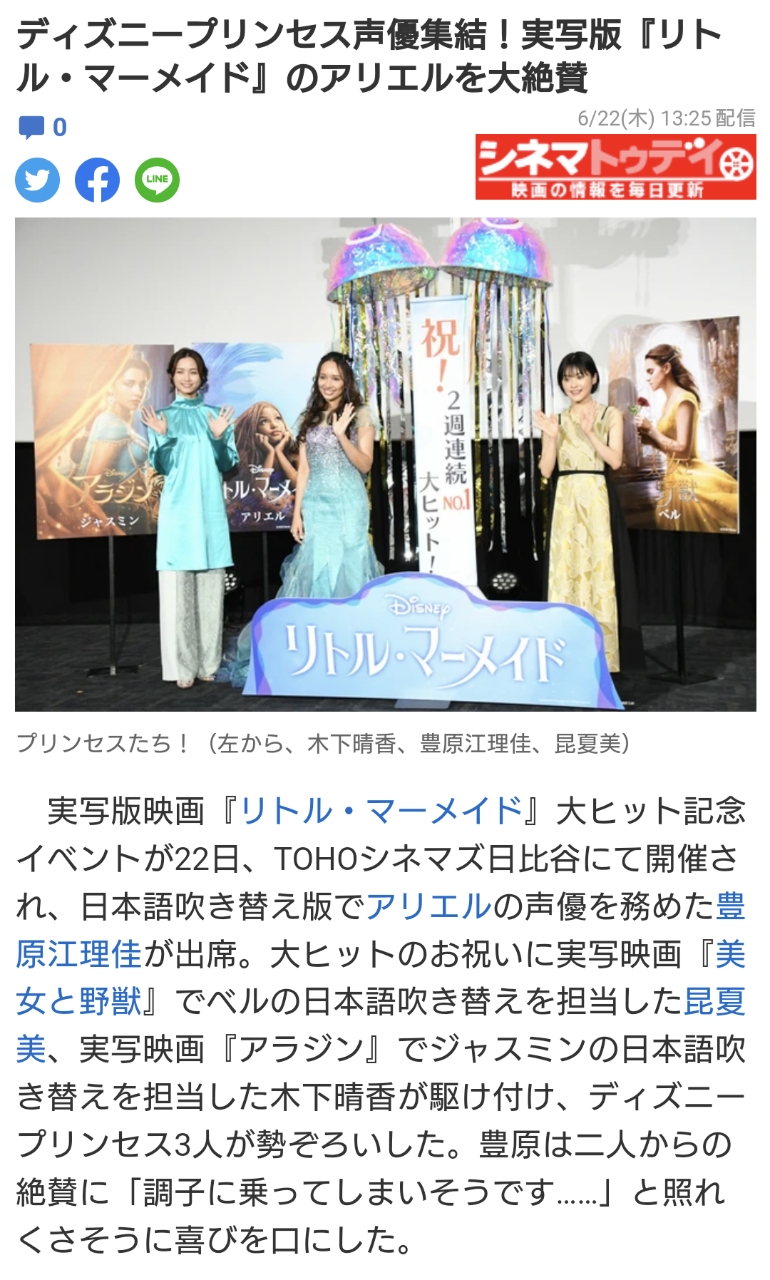Screen dimensions: 770x1280
Task: Open the 豊原江理佳 link
Action: click(x=80, y=954)
